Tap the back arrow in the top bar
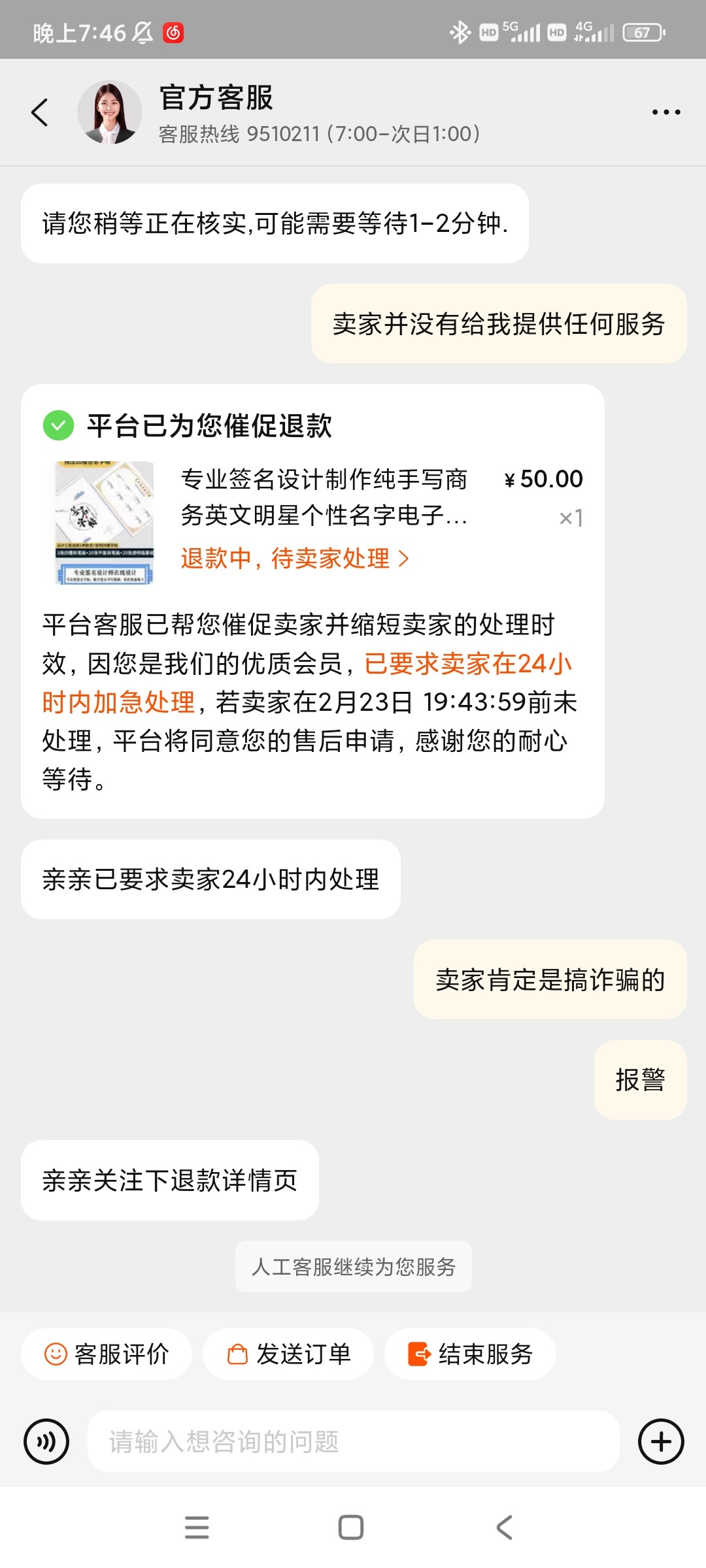This screenshot has height=1568, width=706. pos(39,111)
